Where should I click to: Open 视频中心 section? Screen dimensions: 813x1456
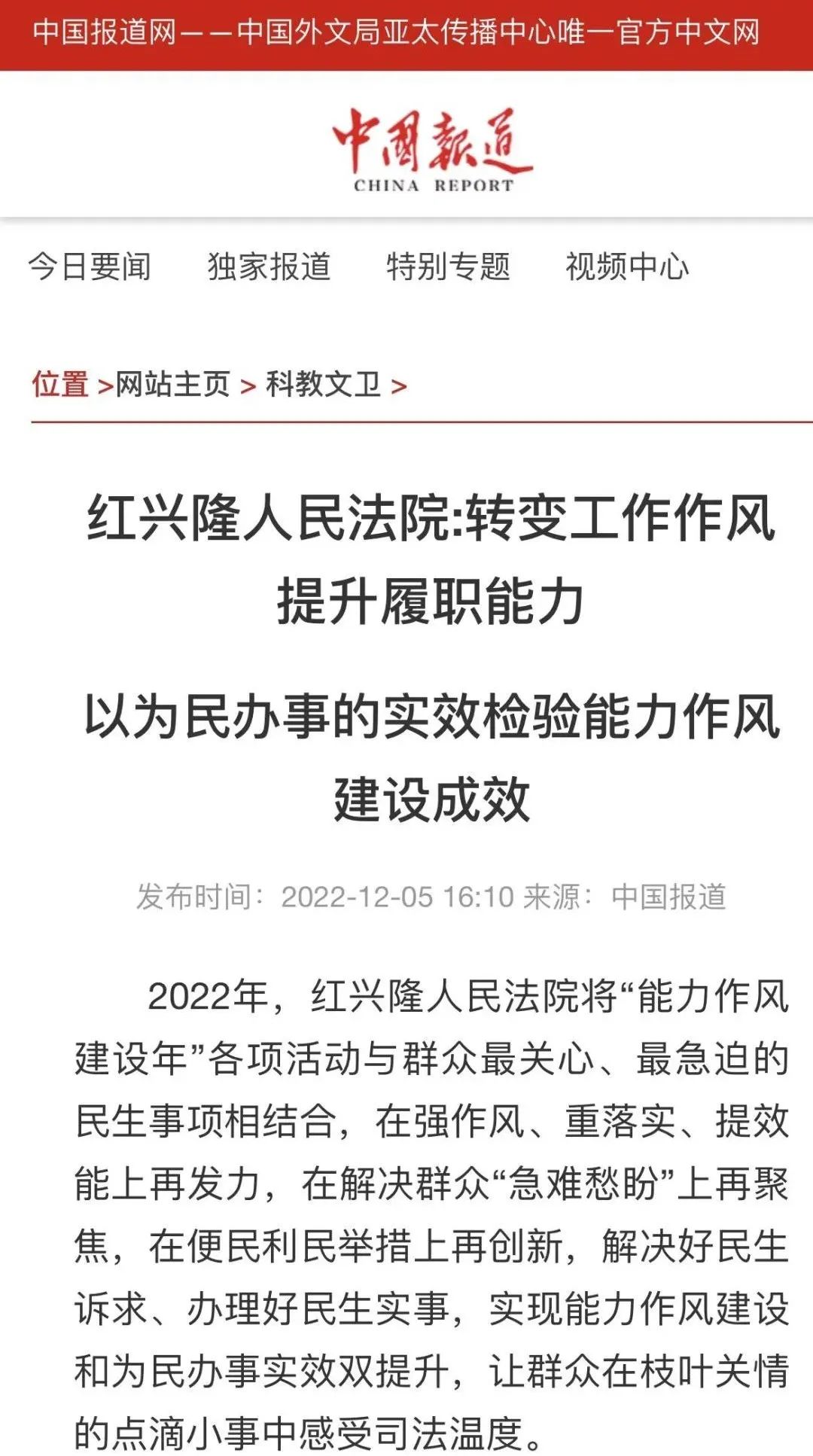[627, 267]
